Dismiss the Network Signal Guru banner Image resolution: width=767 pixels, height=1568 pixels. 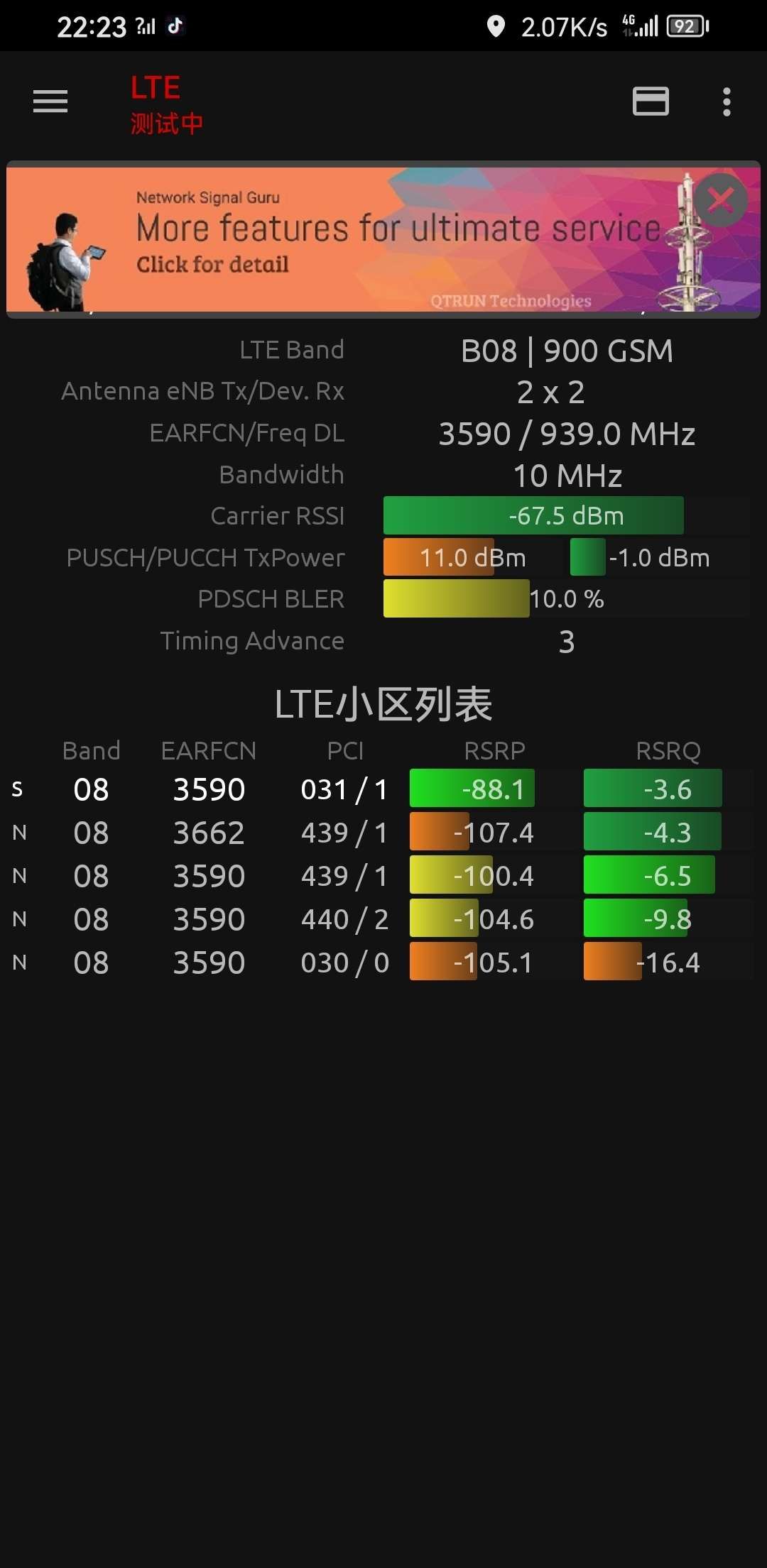click(720, 200)
